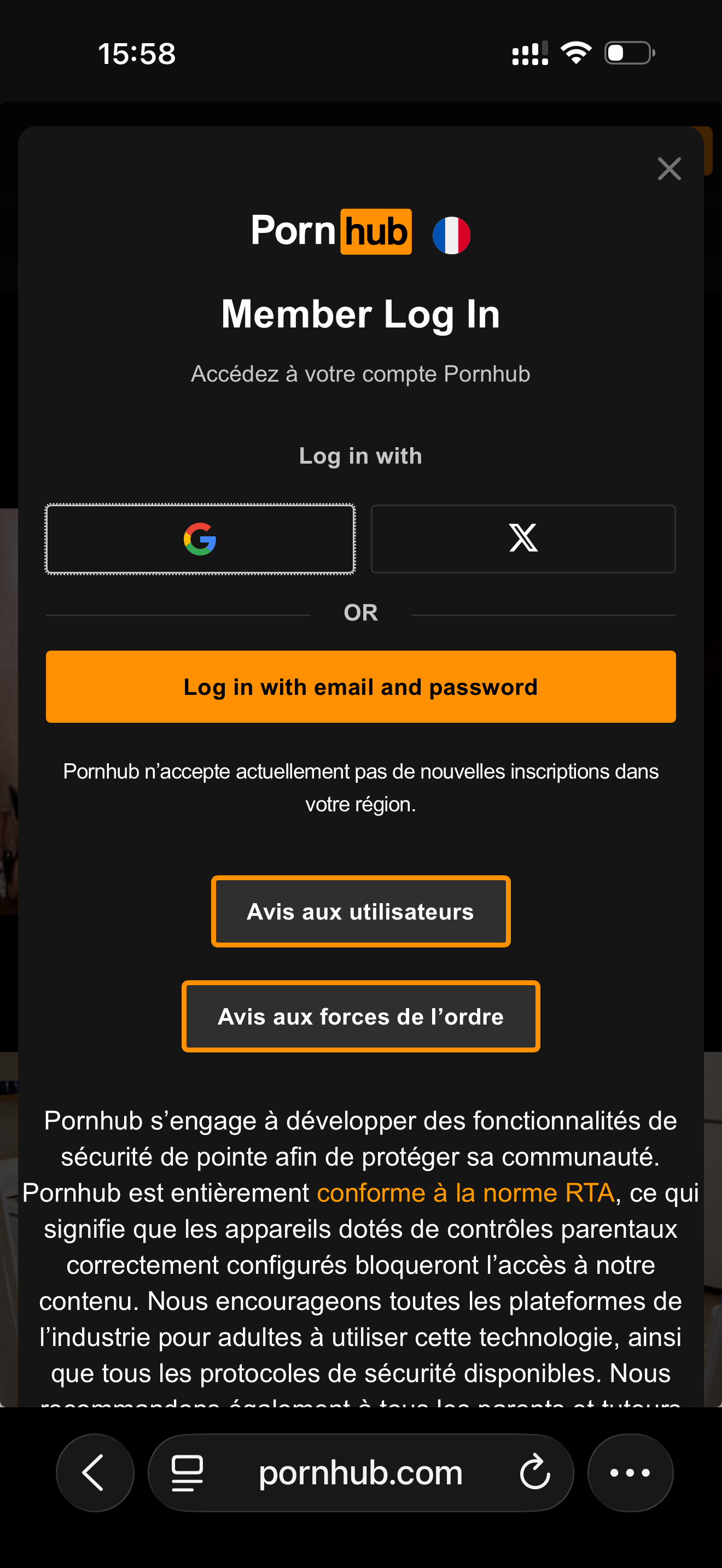
Task: Open Avis aux utilisateurs
Action: (x=360, y=911)
